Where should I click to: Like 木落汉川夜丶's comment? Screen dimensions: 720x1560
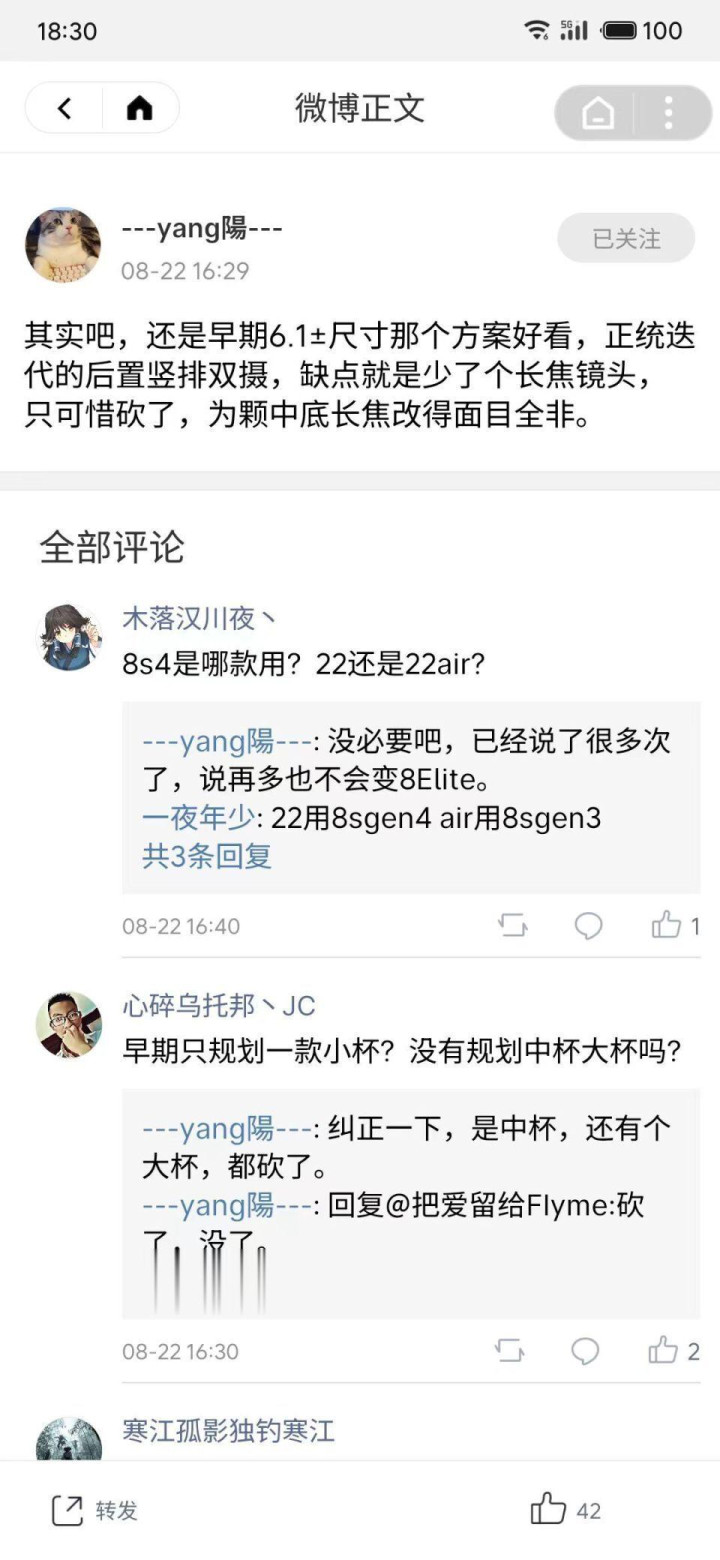(x=676, y=926)
